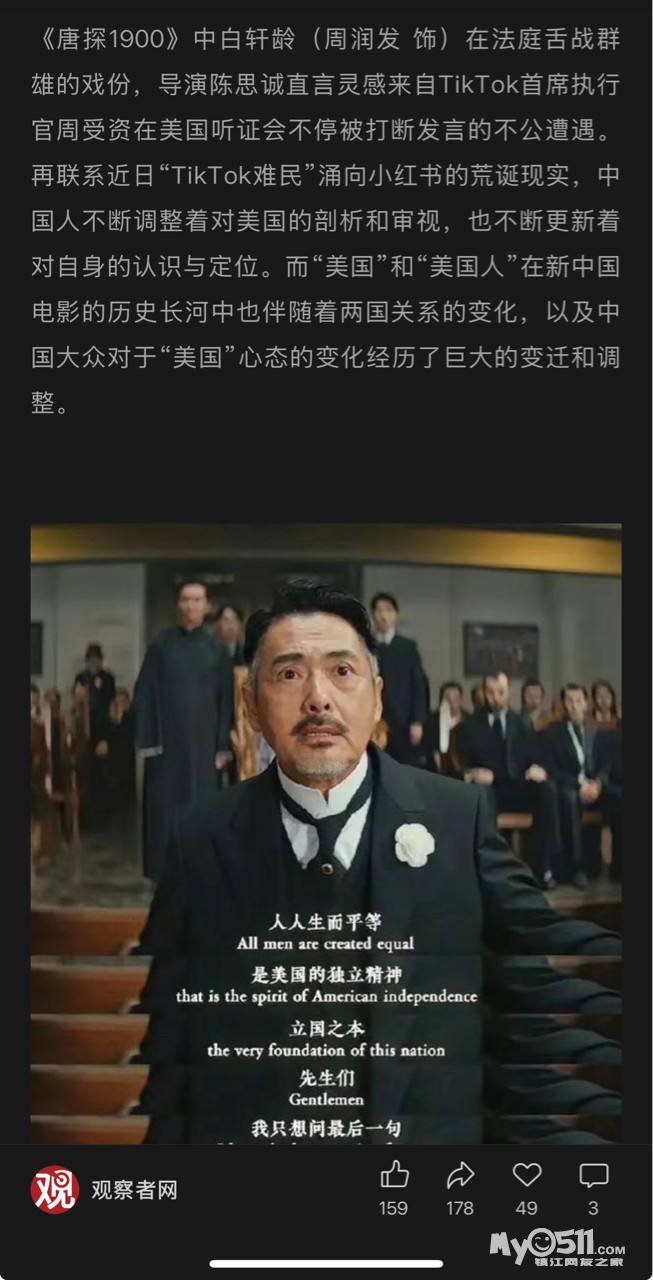
Task: Like this article with the thumbs-up icon
Action: click(394, 1175)
